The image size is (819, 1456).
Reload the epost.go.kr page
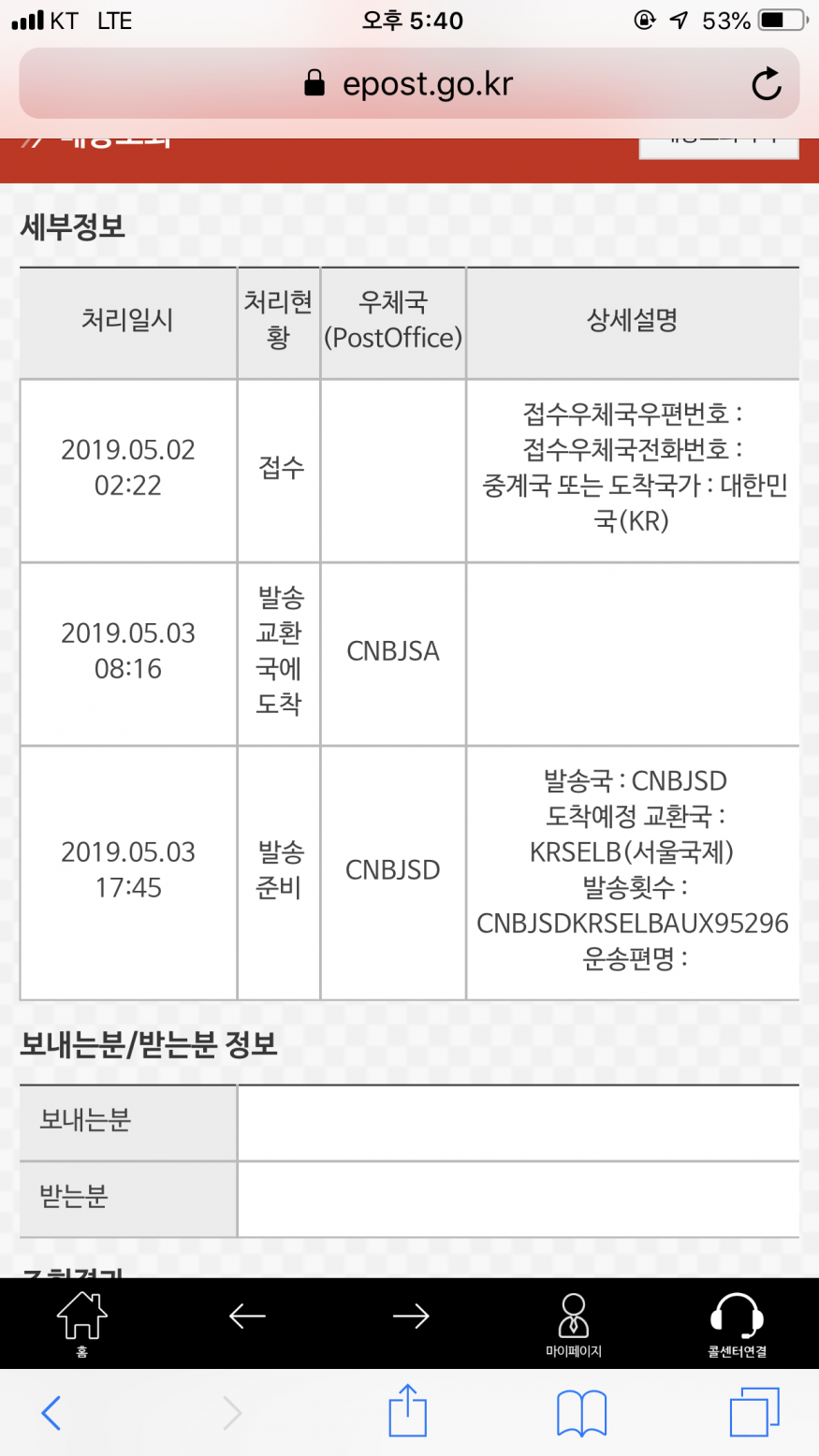coord(767,84)
